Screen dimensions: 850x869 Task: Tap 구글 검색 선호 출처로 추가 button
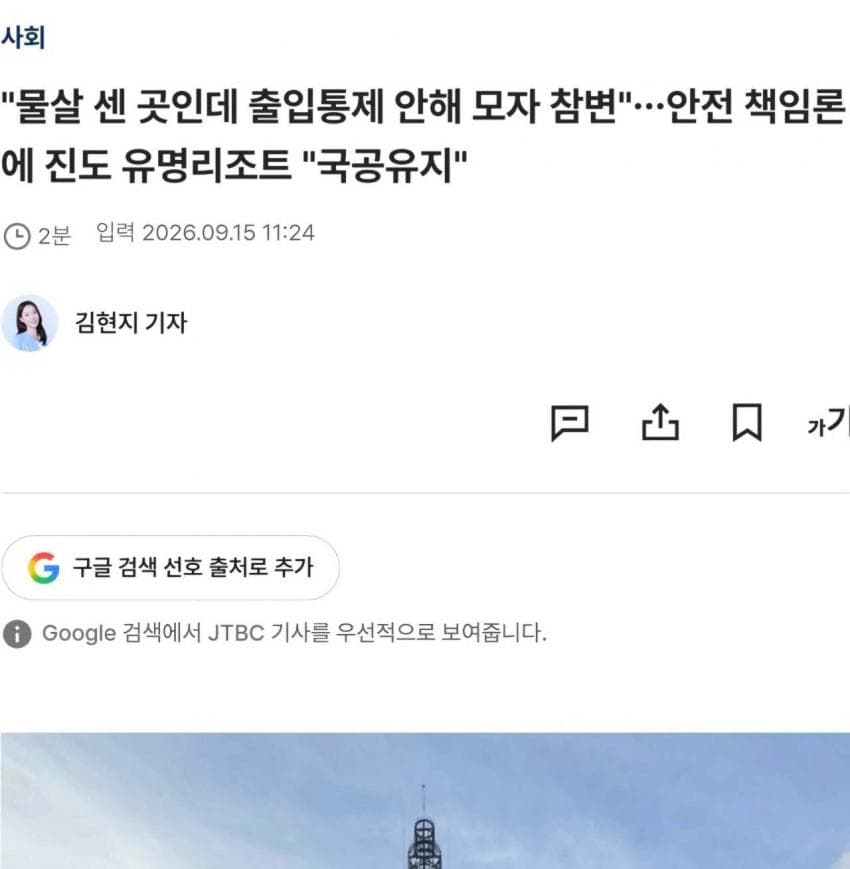click(x=171, y=567)
